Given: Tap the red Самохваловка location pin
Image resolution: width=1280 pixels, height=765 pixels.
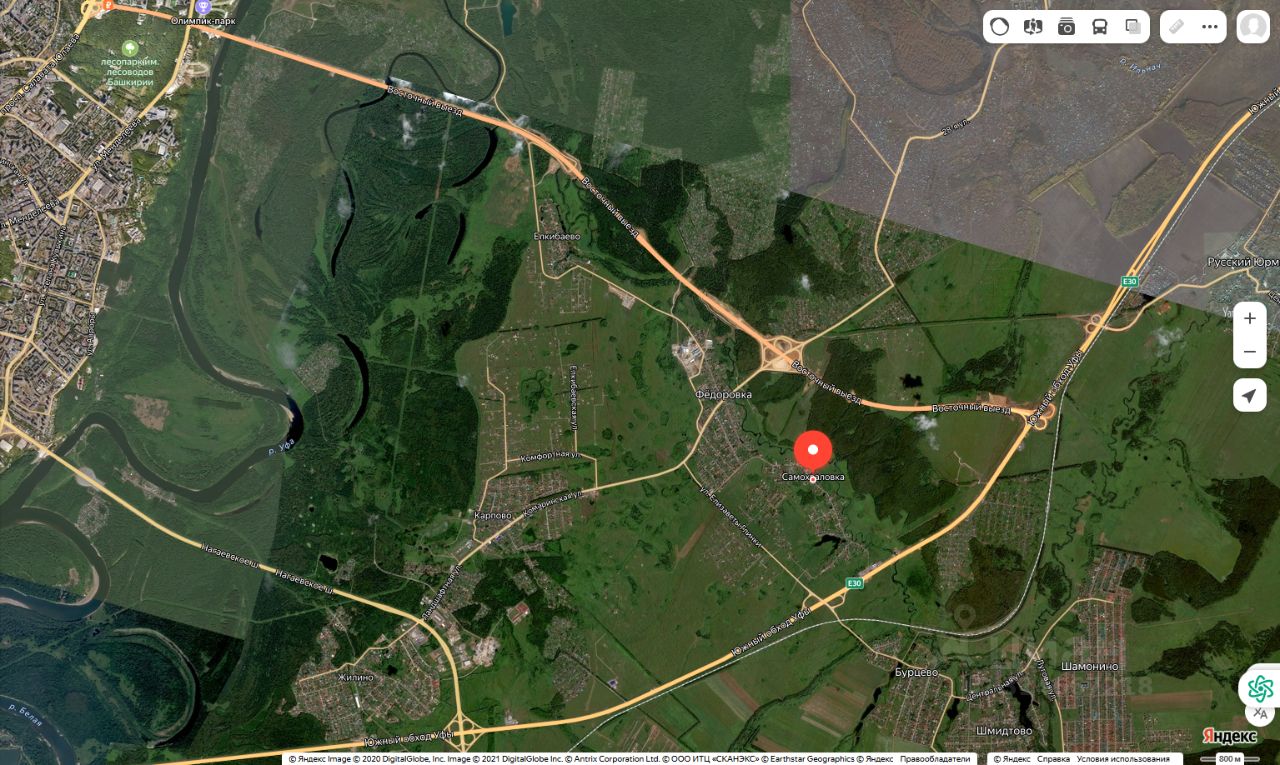Looking at the screenshot, I should pyautogui.click(x=813, y=450).
